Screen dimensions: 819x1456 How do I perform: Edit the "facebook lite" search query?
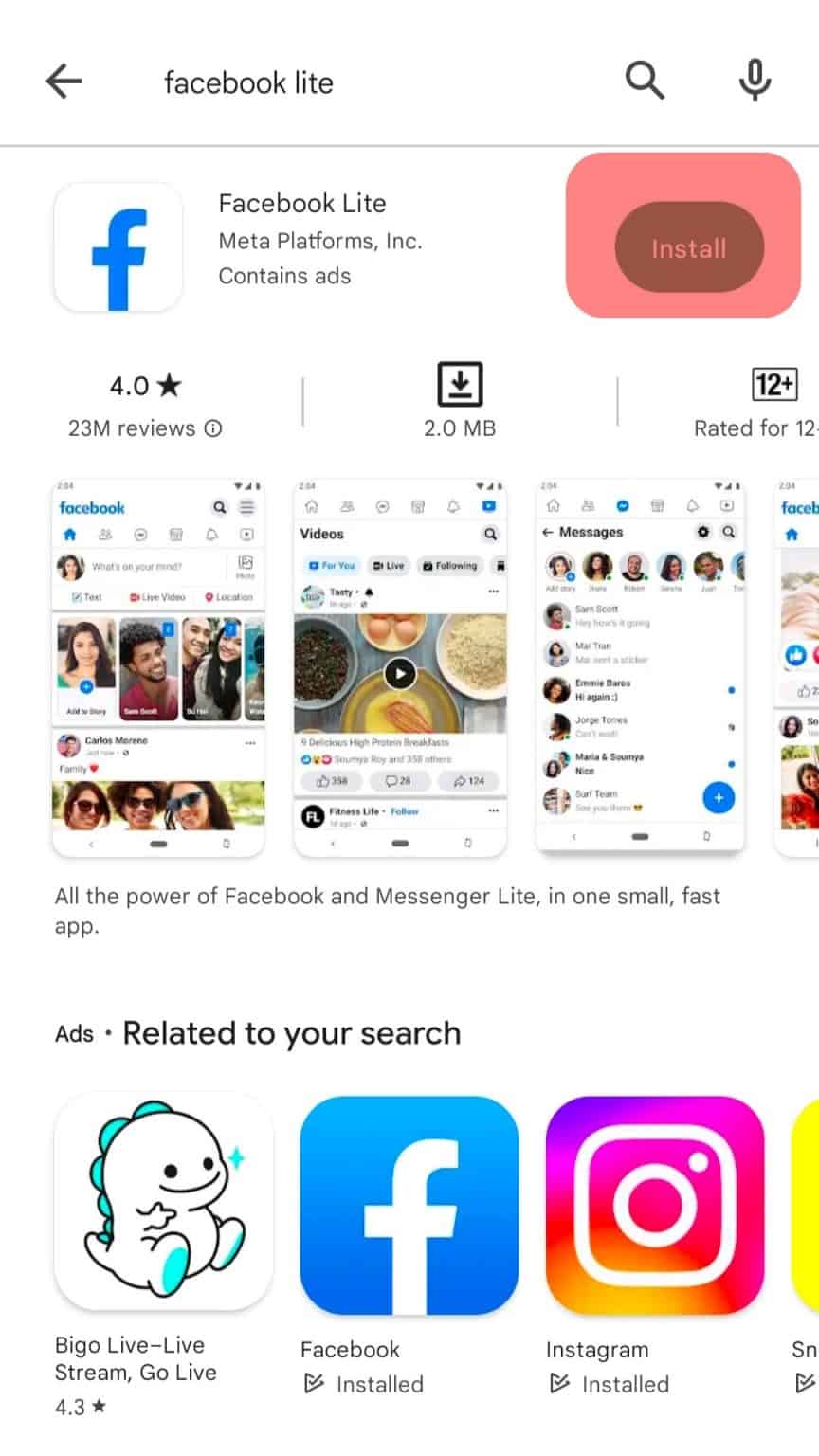pyautogui.click(x=248, y=82)
